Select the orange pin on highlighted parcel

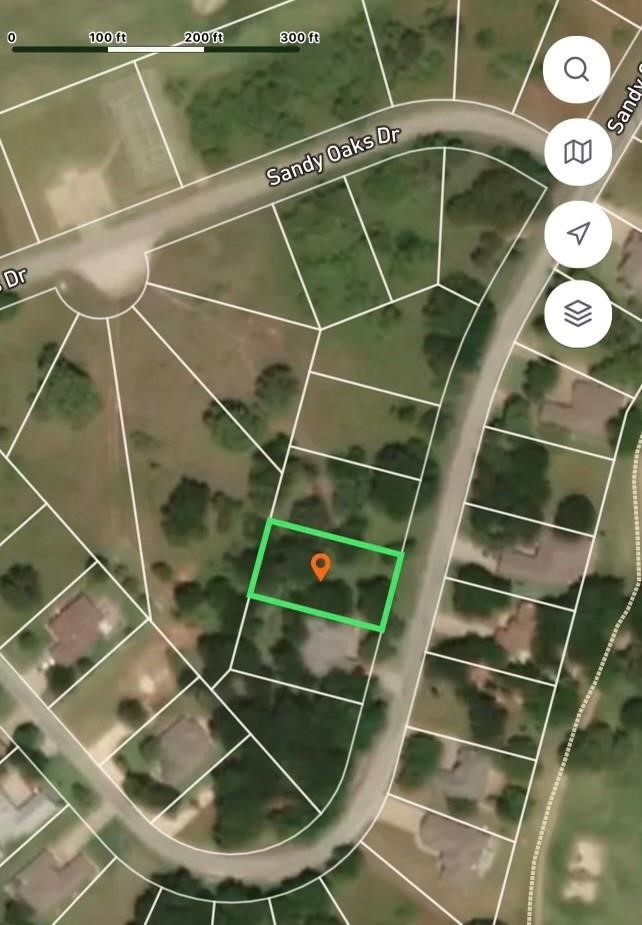320,567
